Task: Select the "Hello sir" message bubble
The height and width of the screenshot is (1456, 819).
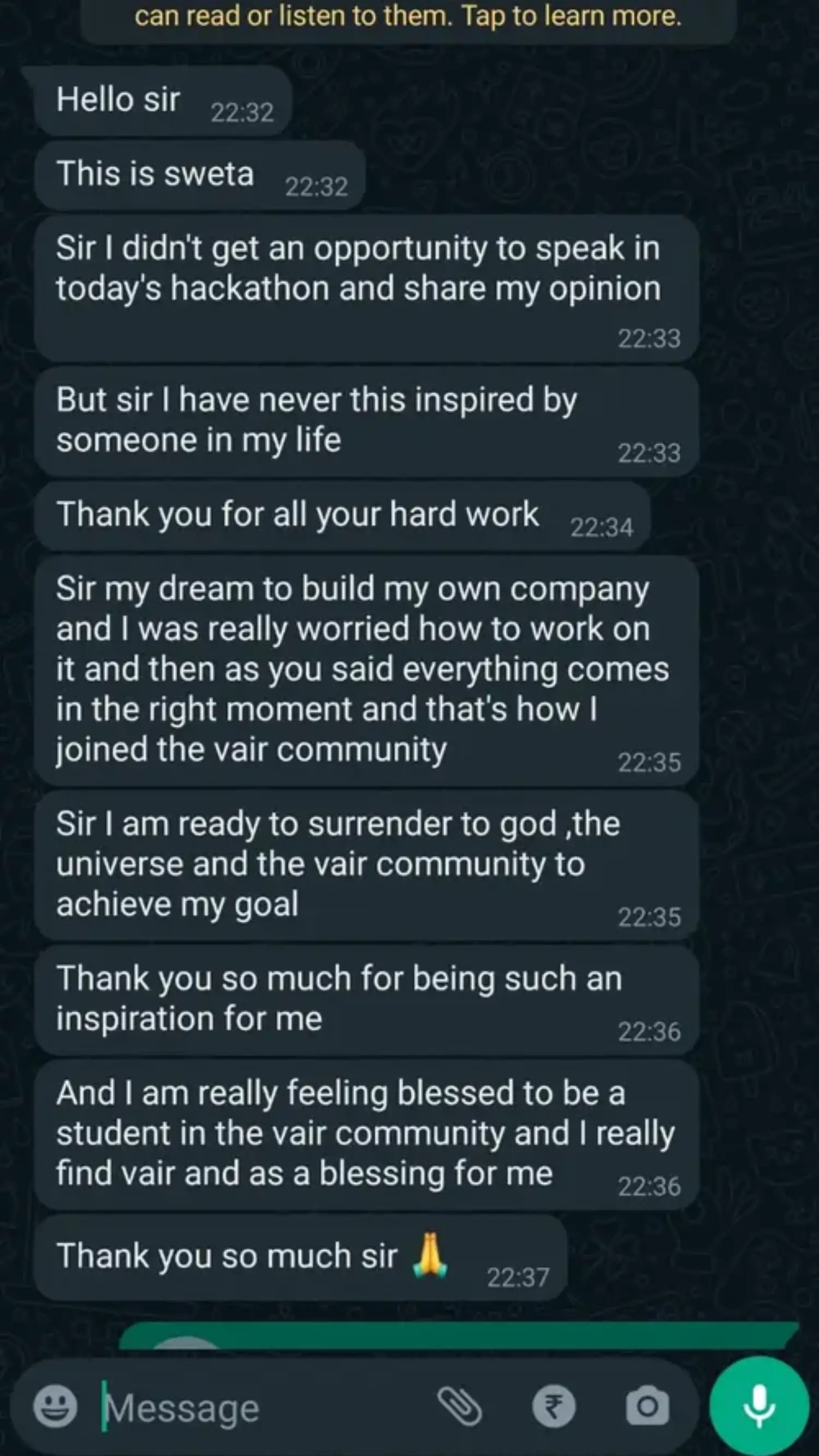Action: coord(164,99)
